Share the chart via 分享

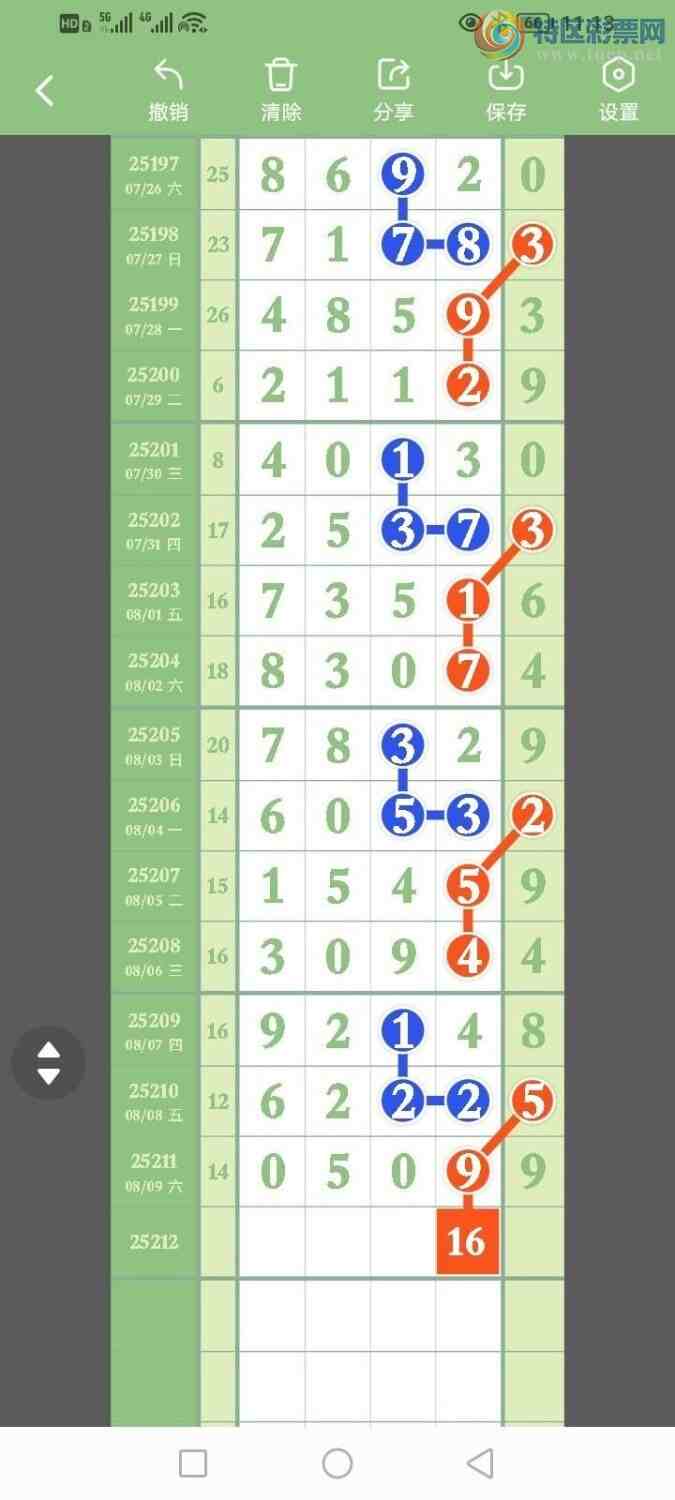(393, 90)
